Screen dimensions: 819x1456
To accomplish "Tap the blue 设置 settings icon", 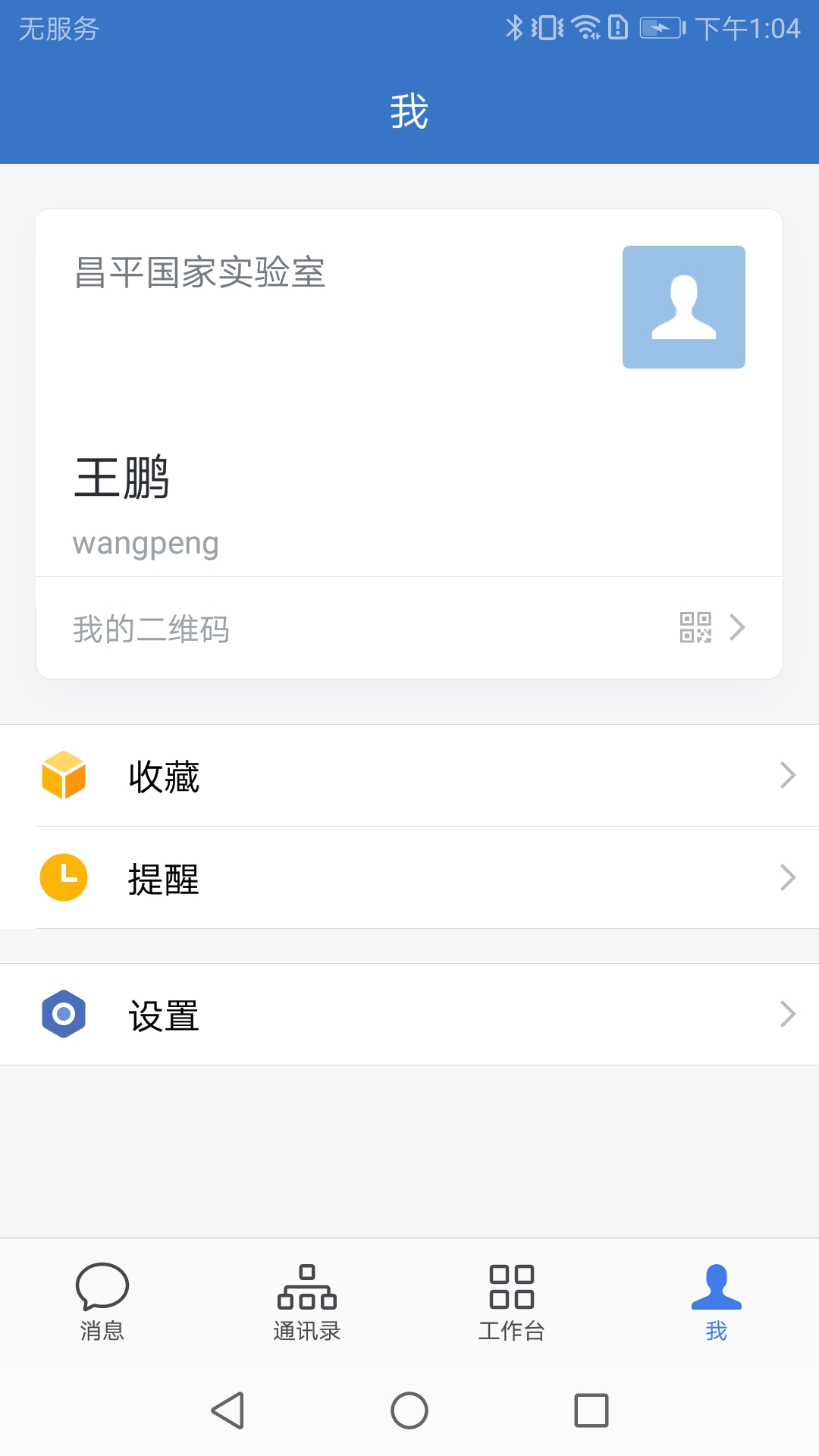I will (64, 1014).
